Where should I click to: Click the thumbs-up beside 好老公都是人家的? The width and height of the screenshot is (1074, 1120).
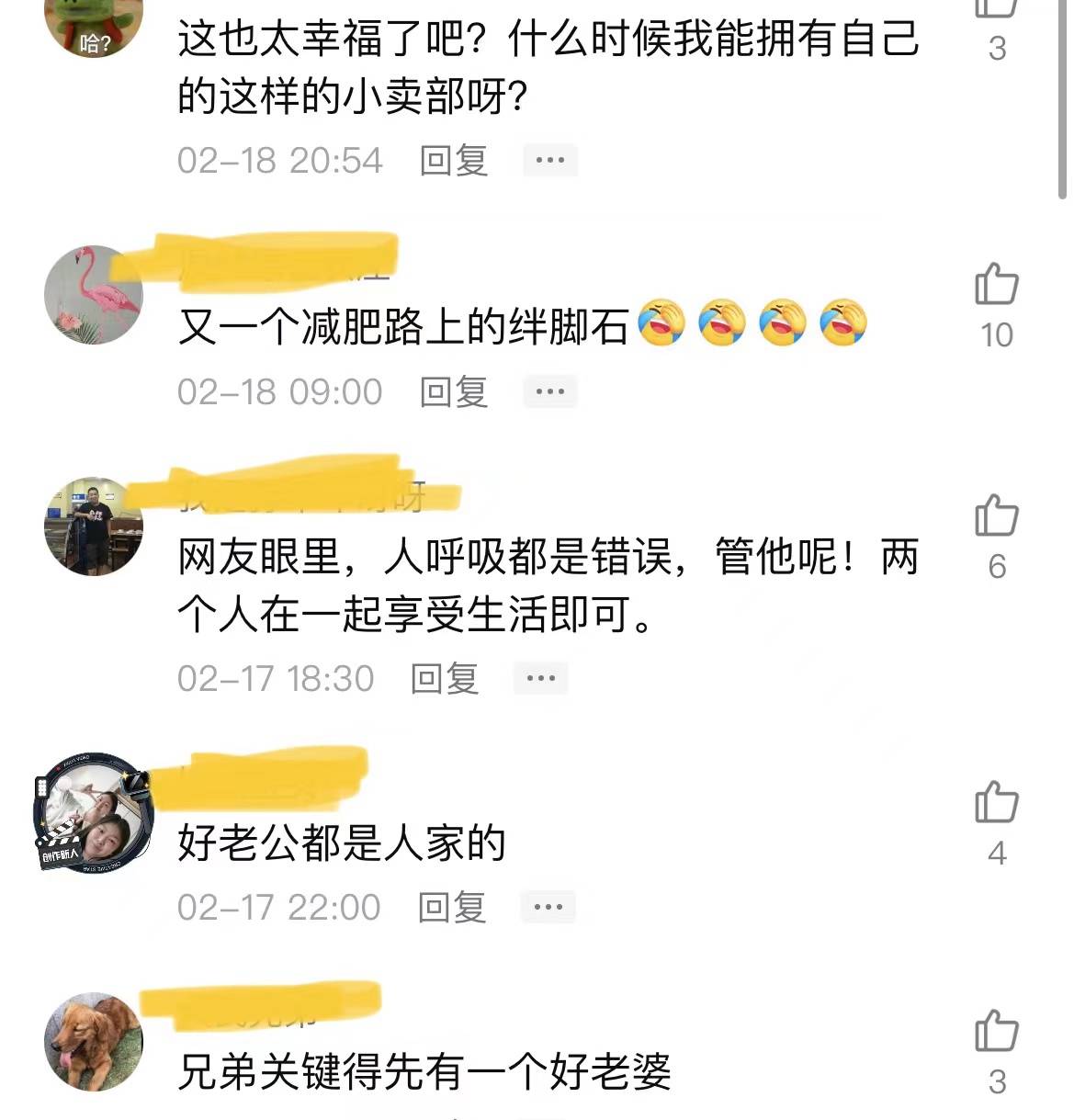(995, 804)
